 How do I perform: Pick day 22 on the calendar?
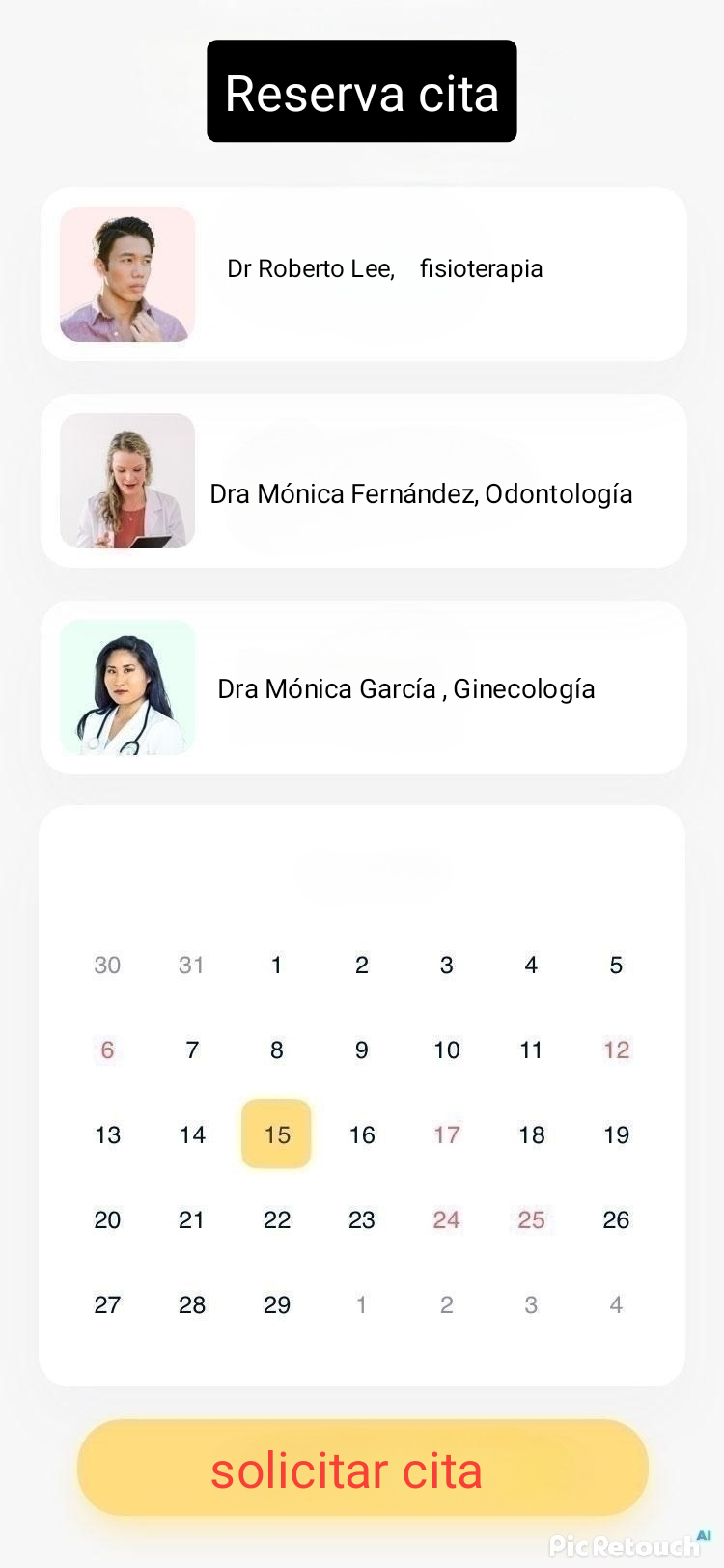(276, 1219)
